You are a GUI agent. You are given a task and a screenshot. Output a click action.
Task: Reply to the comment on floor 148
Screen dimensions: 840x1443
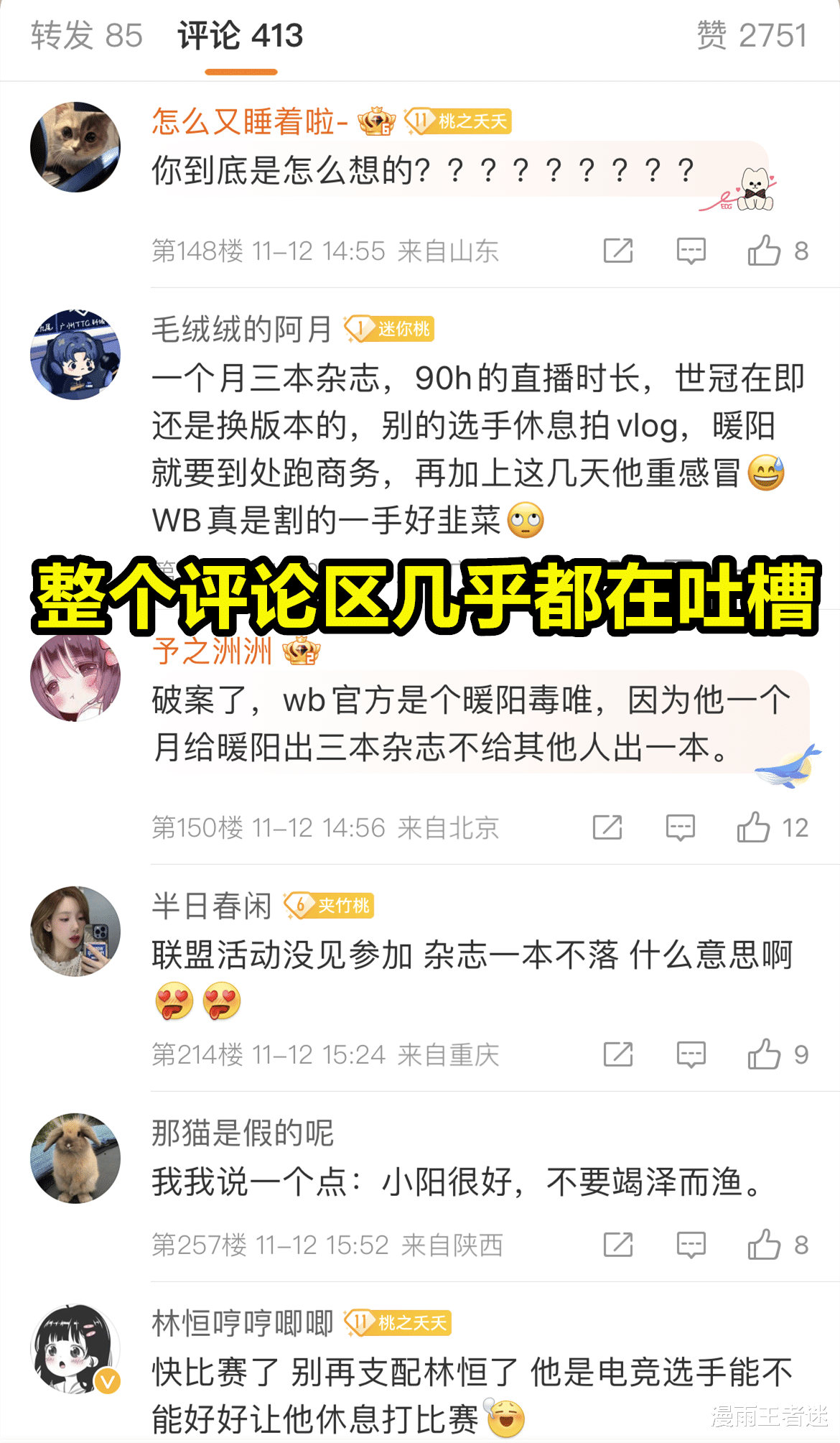point(691,251)
